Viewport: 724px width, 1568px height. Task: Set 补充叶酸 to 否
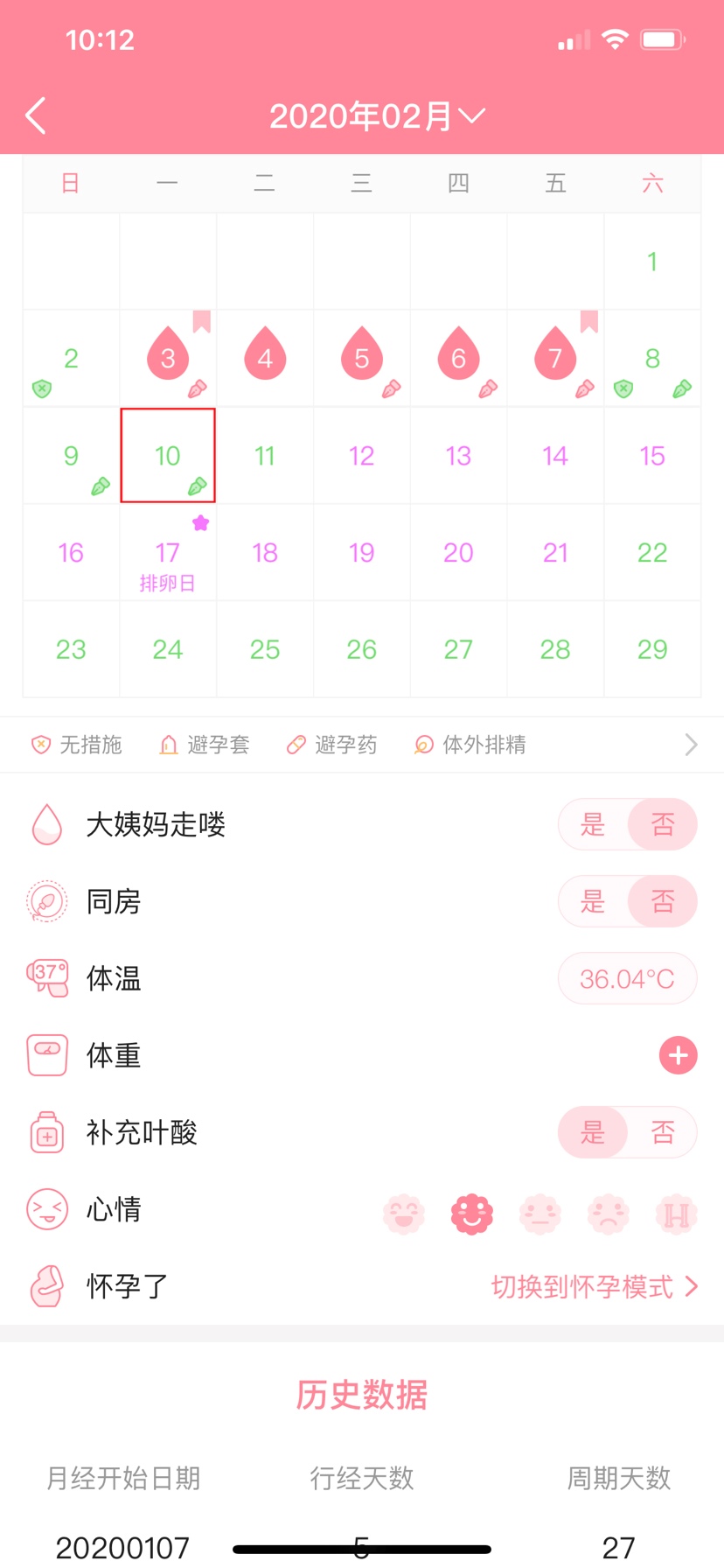point(662,1132)
